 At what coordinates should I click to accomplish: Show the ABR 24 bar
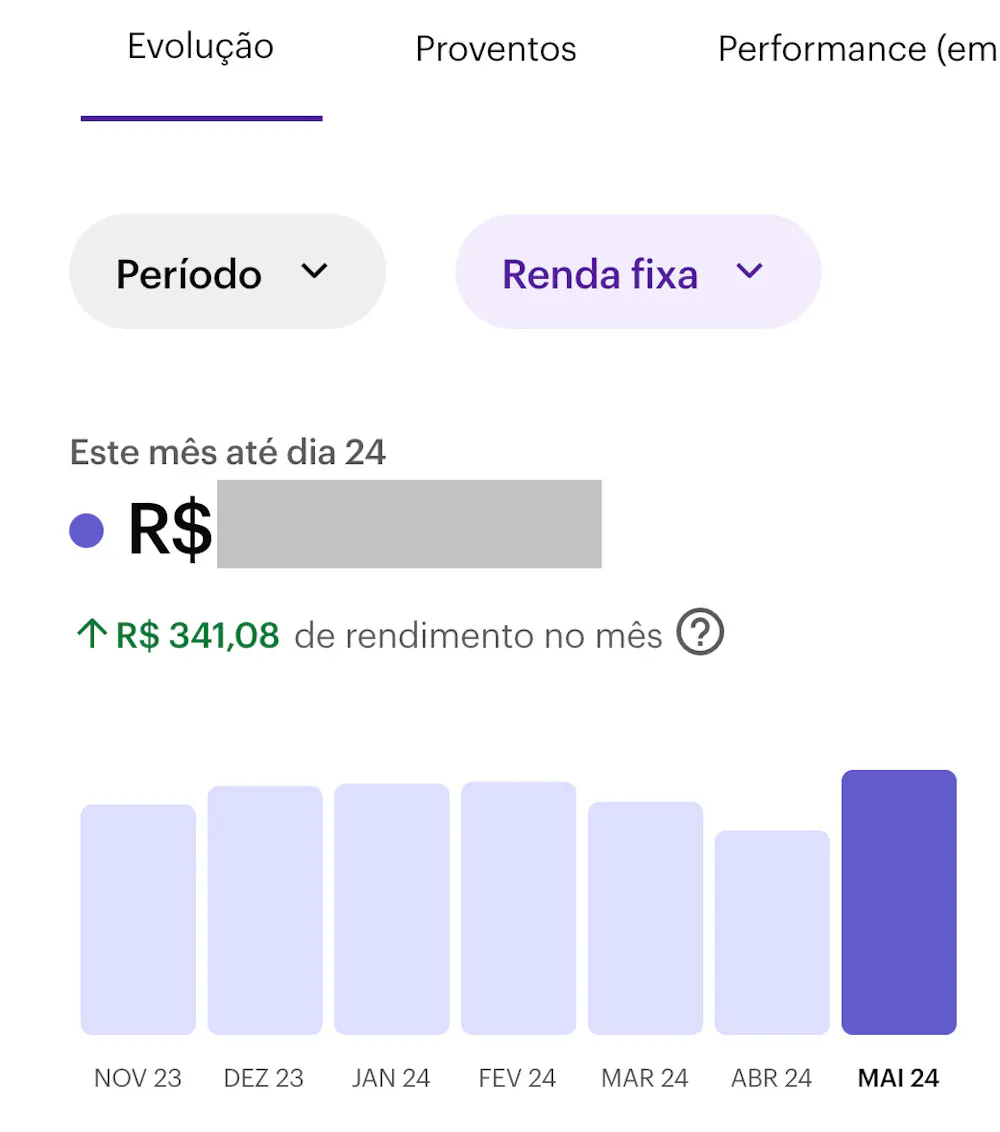pos(772,932)
